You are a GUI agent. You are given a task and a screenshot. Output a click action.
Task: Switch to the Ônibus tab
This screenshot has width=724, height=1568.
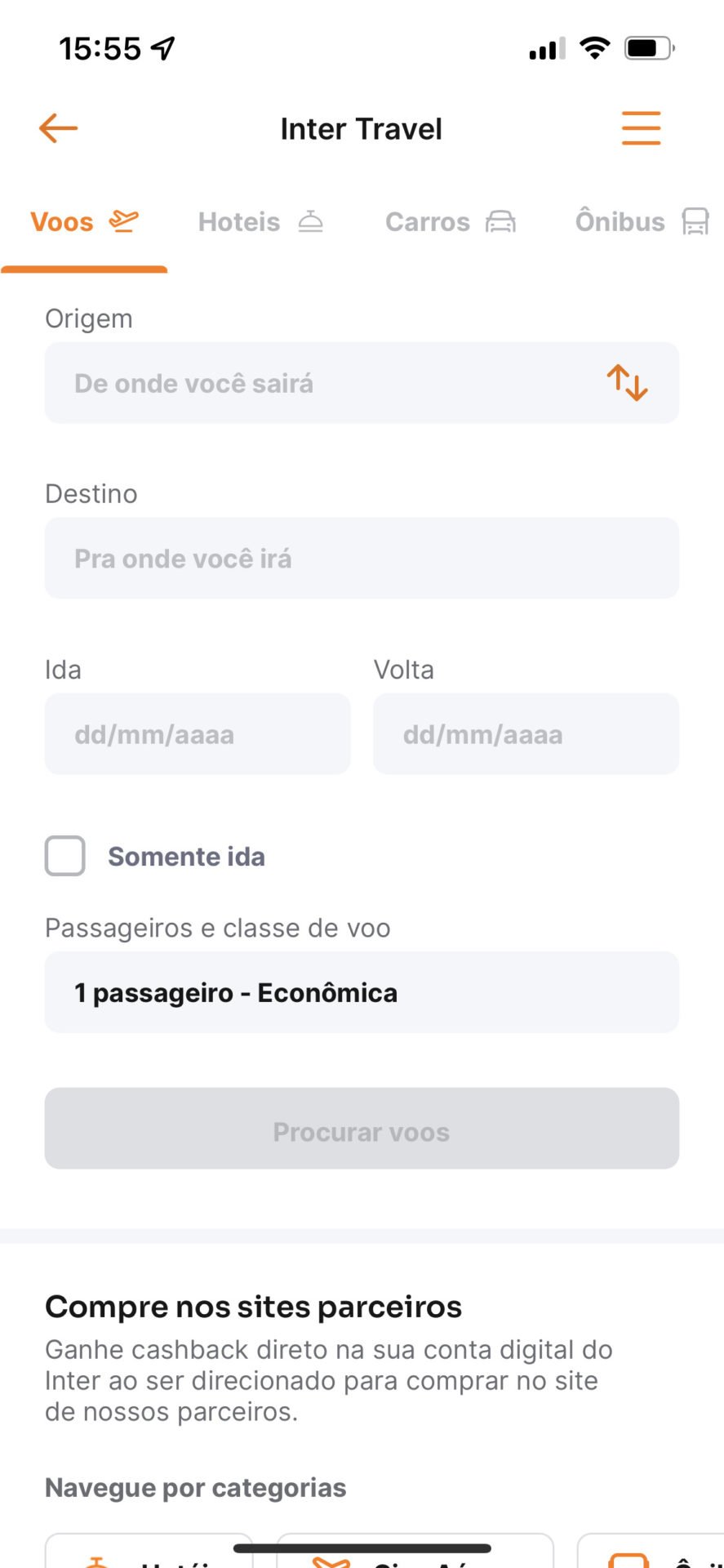tap(642, 222)
